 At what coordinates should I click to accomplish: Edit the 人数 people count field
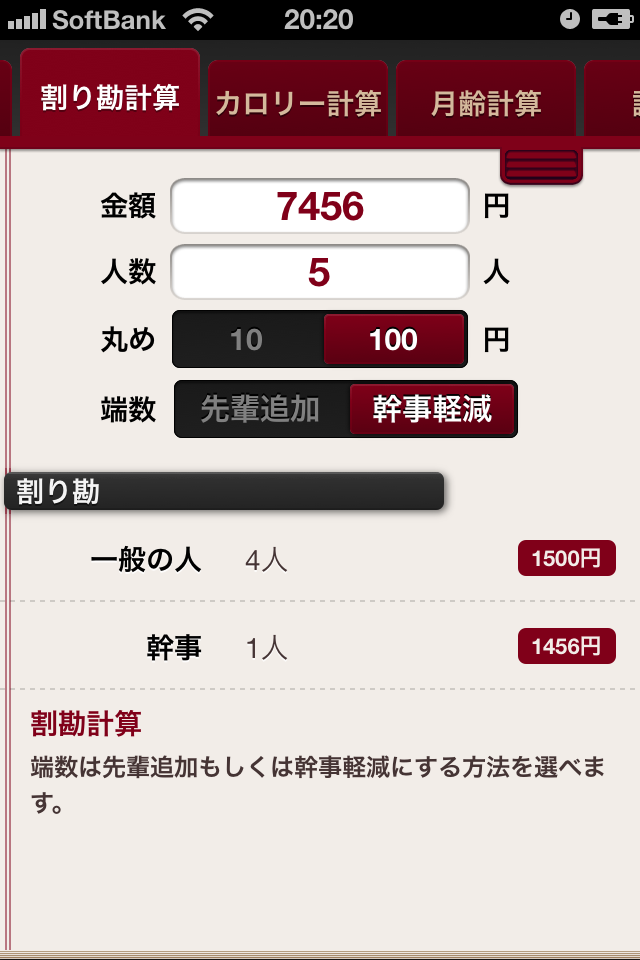[x=320, y=272]
